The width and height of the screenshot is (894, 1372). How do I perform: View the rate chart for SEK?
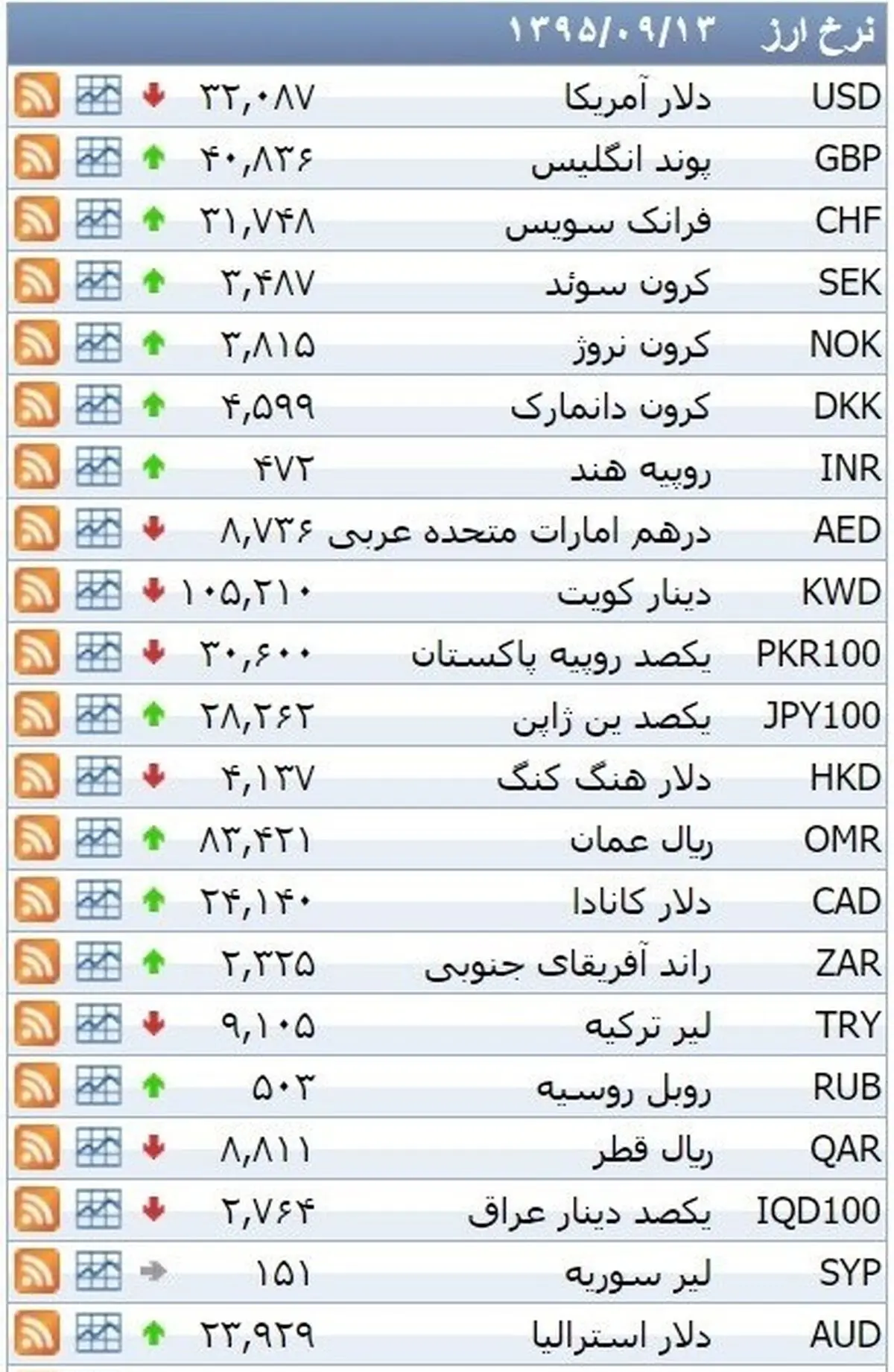click(98, 281)
